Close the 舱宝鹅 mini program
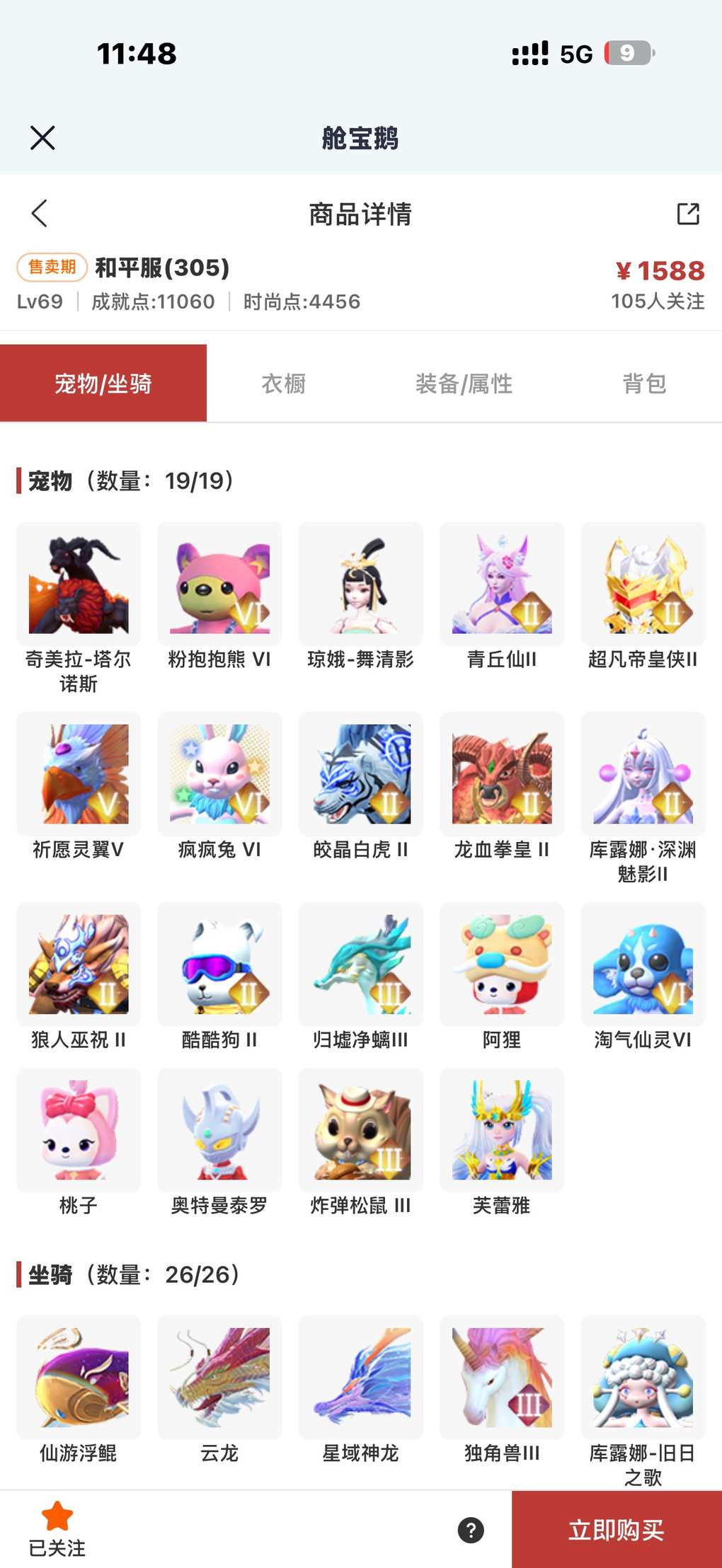This screenshot has width=722, height=1568. click(42, 138)
